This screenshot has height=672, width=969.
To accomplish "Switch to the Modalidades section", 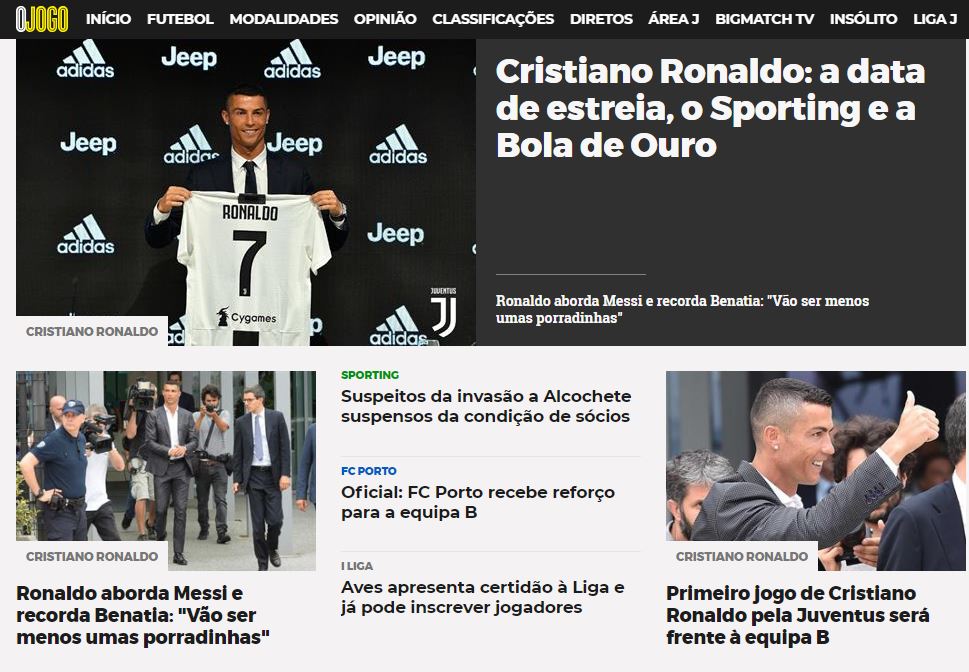I will [x=284, y=19].
